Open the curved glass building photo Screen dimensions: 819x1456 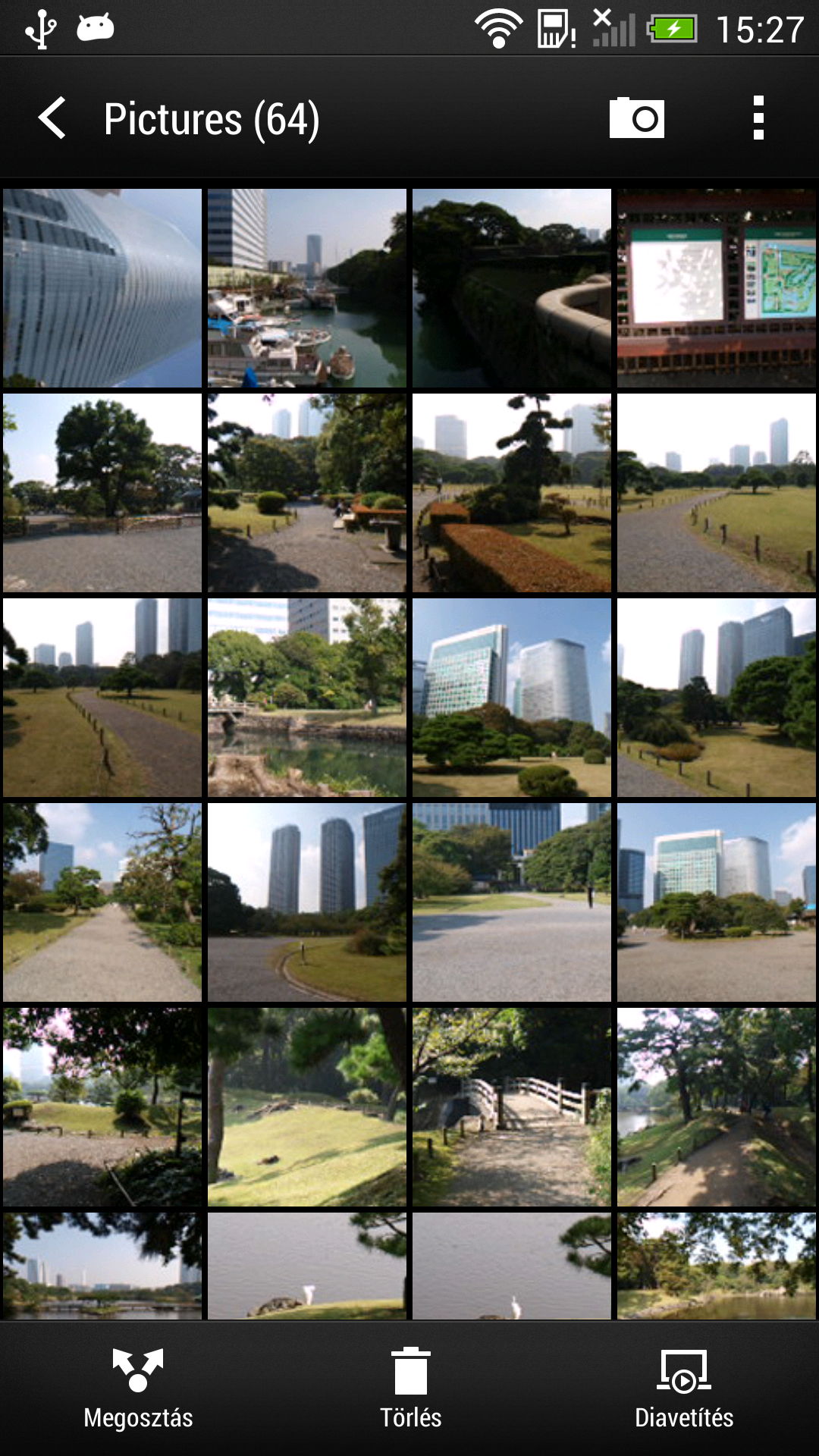pos(102,288)
